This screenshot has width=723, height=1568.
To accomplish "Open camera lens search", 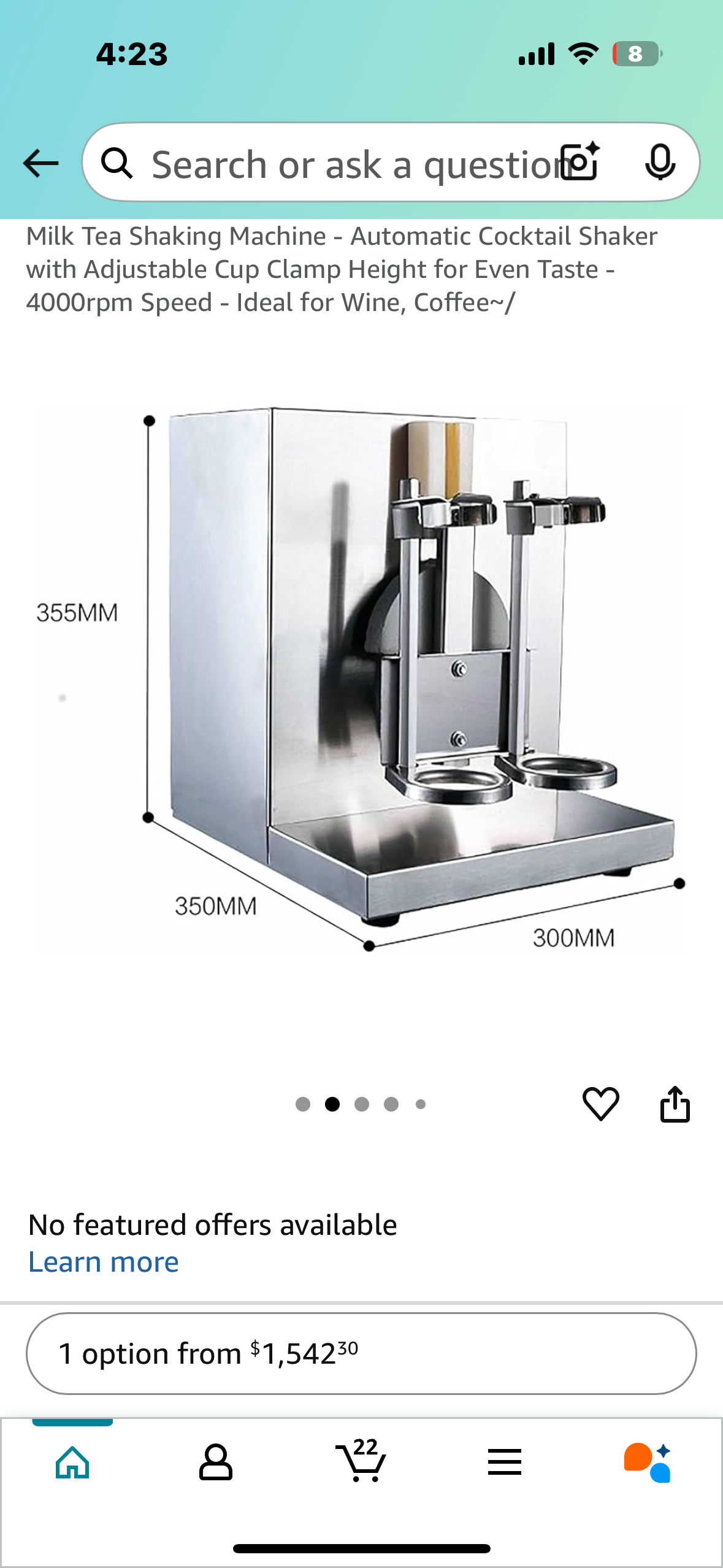I will [580, 163].
